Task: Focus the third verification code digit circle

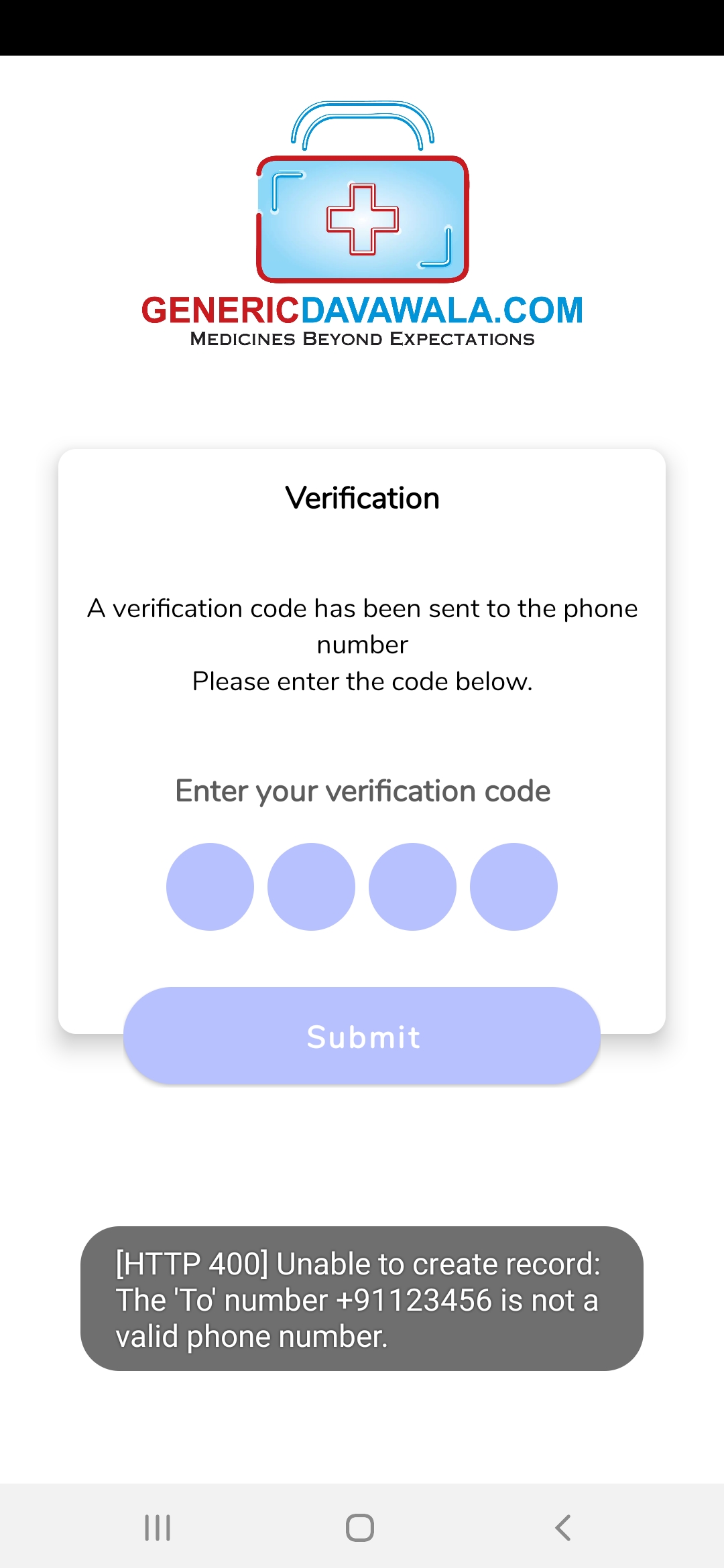Action: [412, 887]
